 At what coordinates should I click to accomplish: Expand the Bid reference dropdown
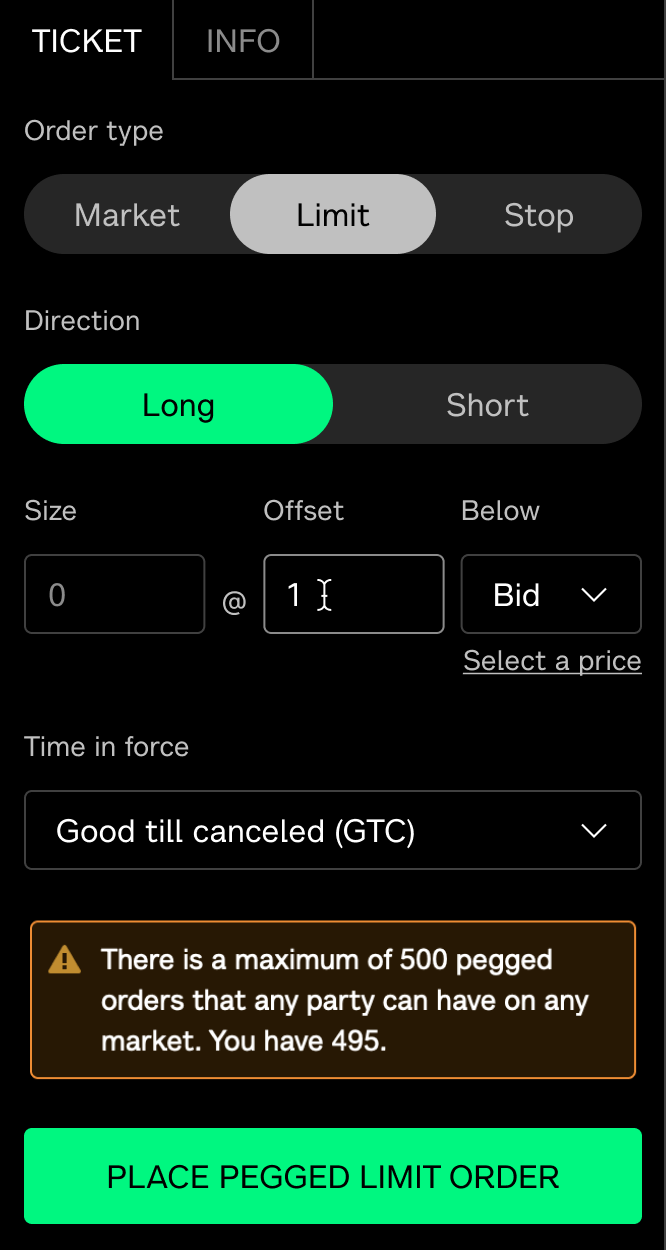click(x=550, y=595)
